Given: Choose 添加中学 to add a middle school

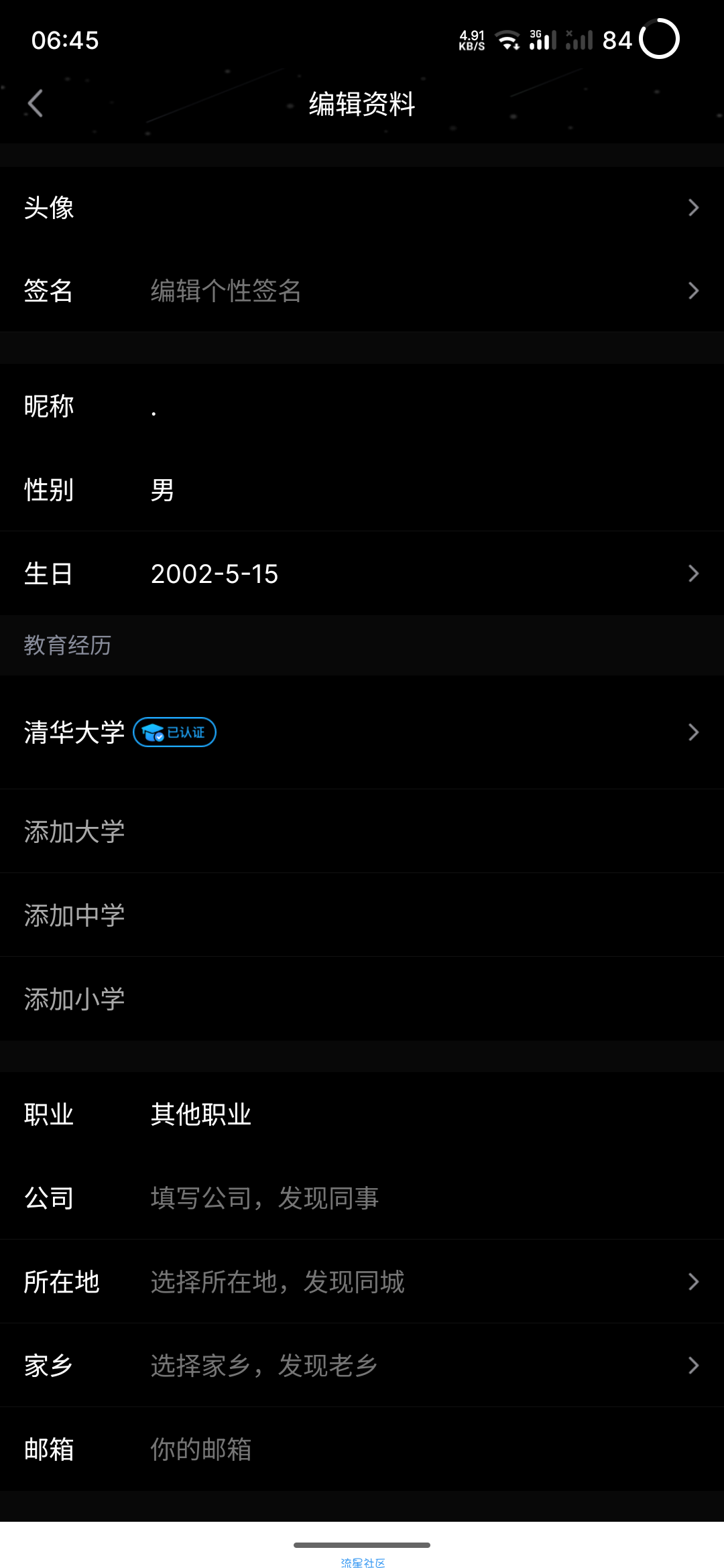Looking at the screenshot, I should [75, 915].
